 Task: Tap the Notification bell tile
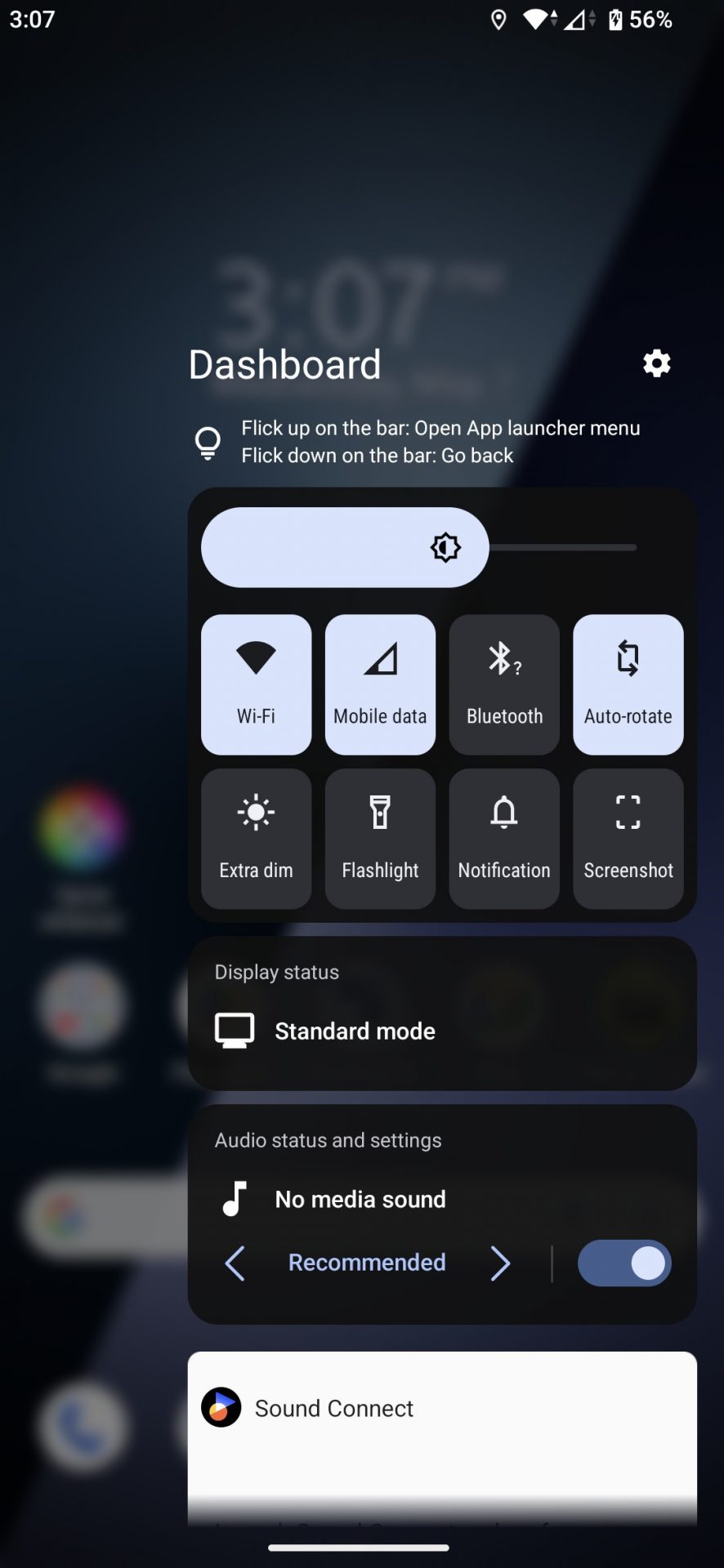pyautogui.click(x=504, y=838)
